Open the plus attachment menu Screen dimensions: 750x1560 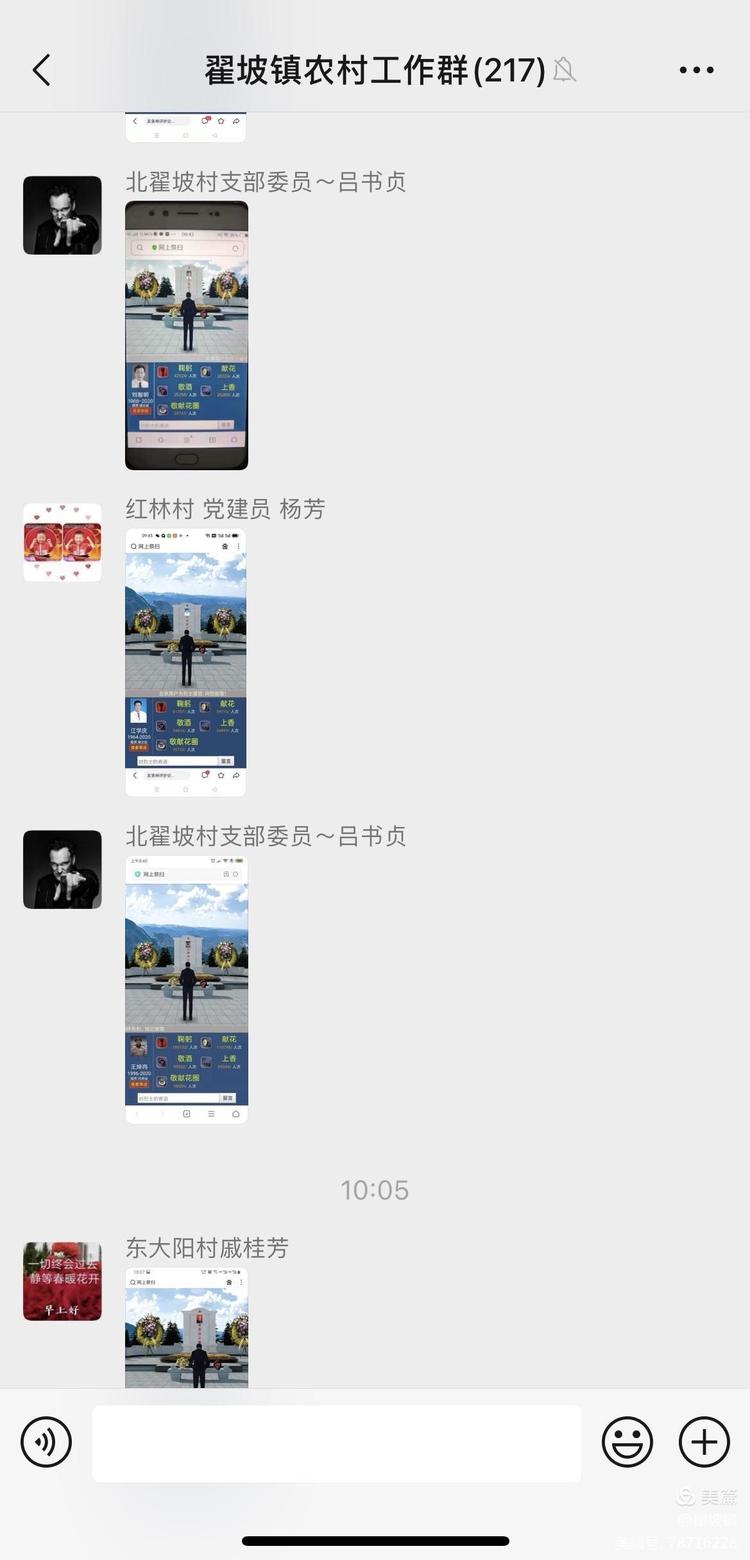(704, 1442)
